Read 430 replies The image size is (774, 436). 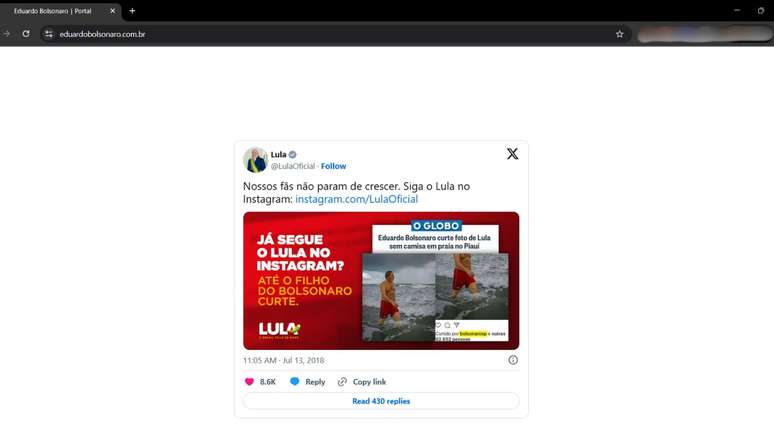pos(380,401)
